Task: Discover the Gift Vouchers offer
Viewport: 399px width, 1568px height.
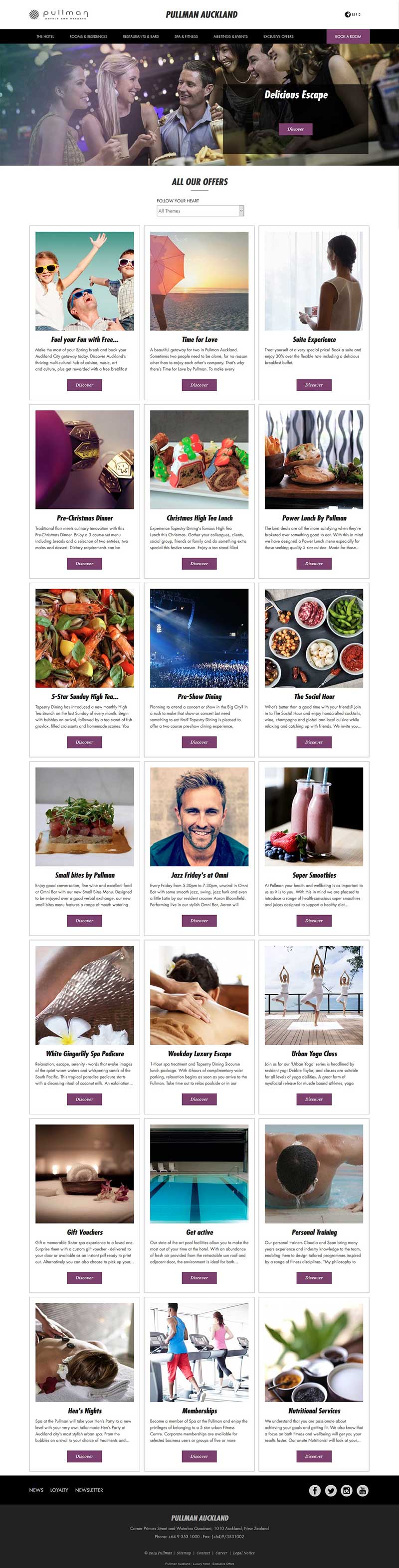Action: point(85,1277)
